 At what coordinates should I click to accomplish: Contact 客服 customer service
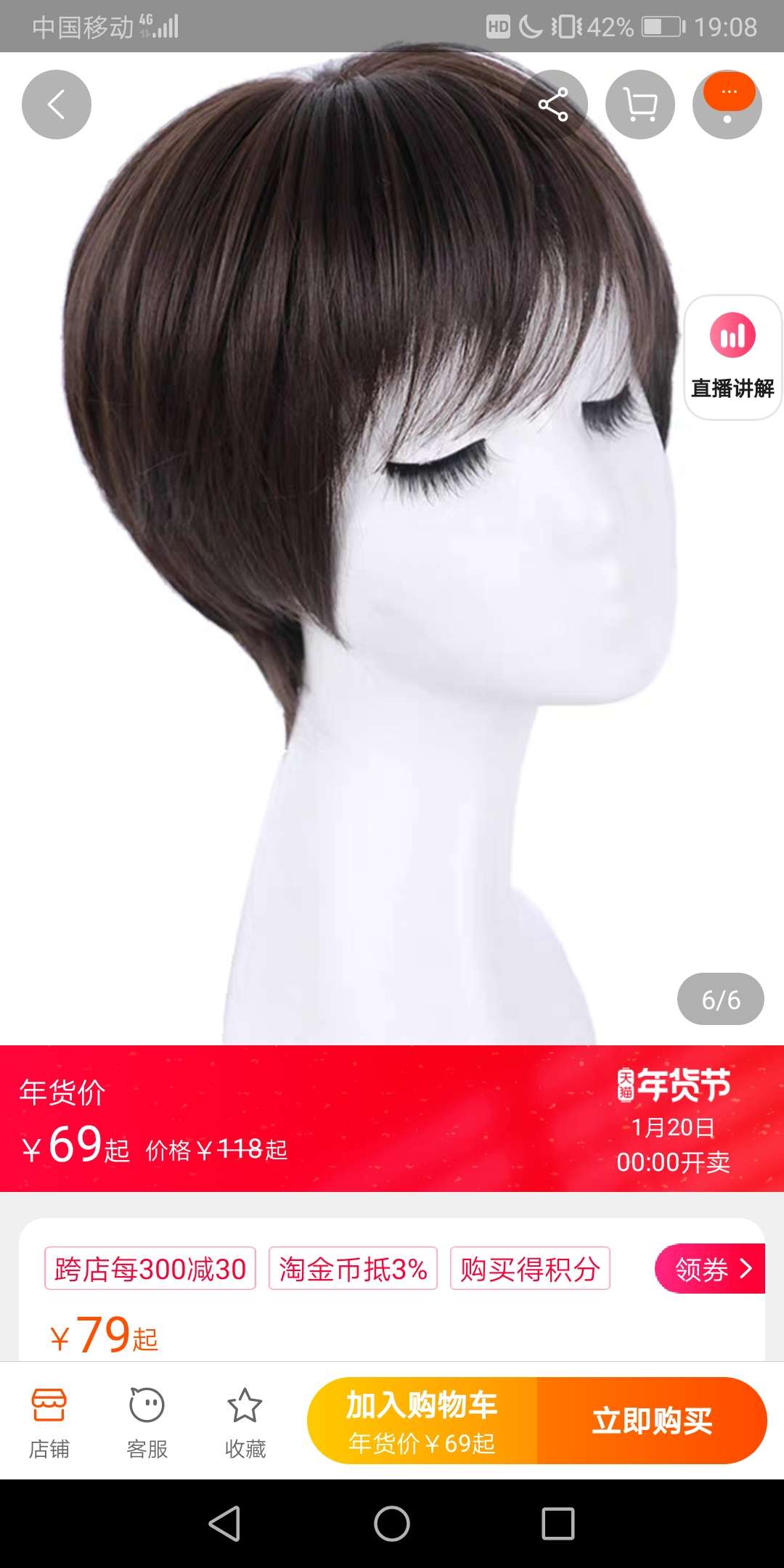(147, 1421)
